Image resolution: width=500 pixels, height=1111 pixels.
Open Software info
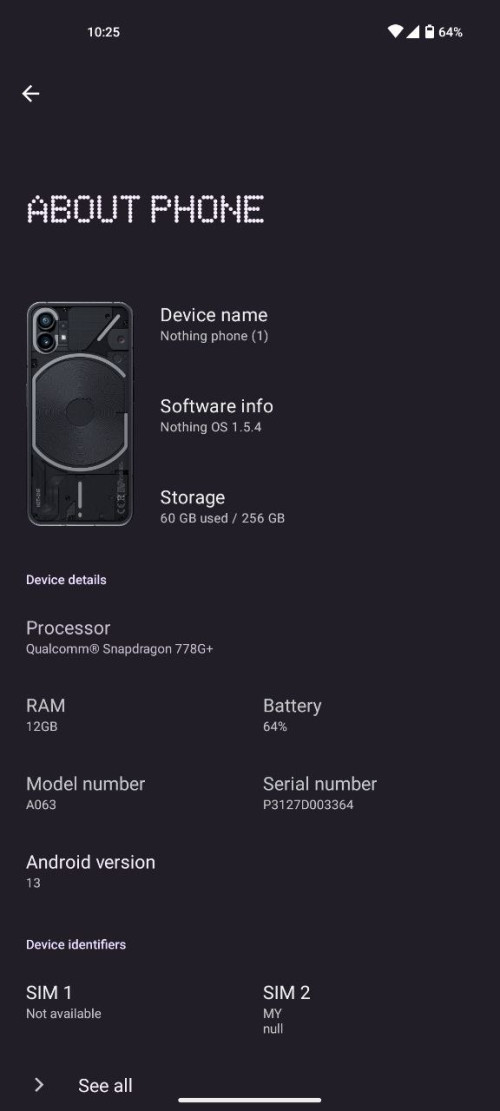216,416
